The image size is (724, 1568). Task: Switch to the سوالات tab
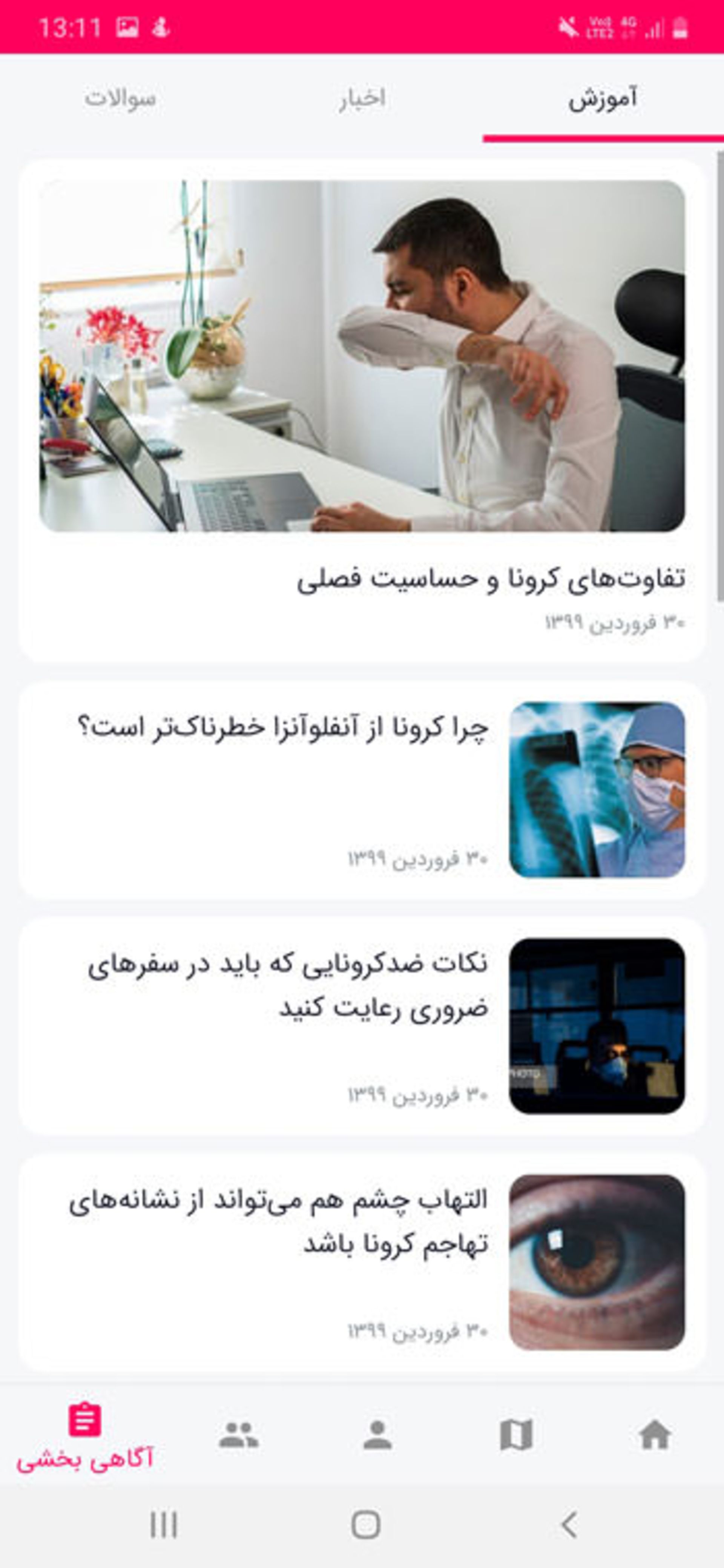coord(121,98)
